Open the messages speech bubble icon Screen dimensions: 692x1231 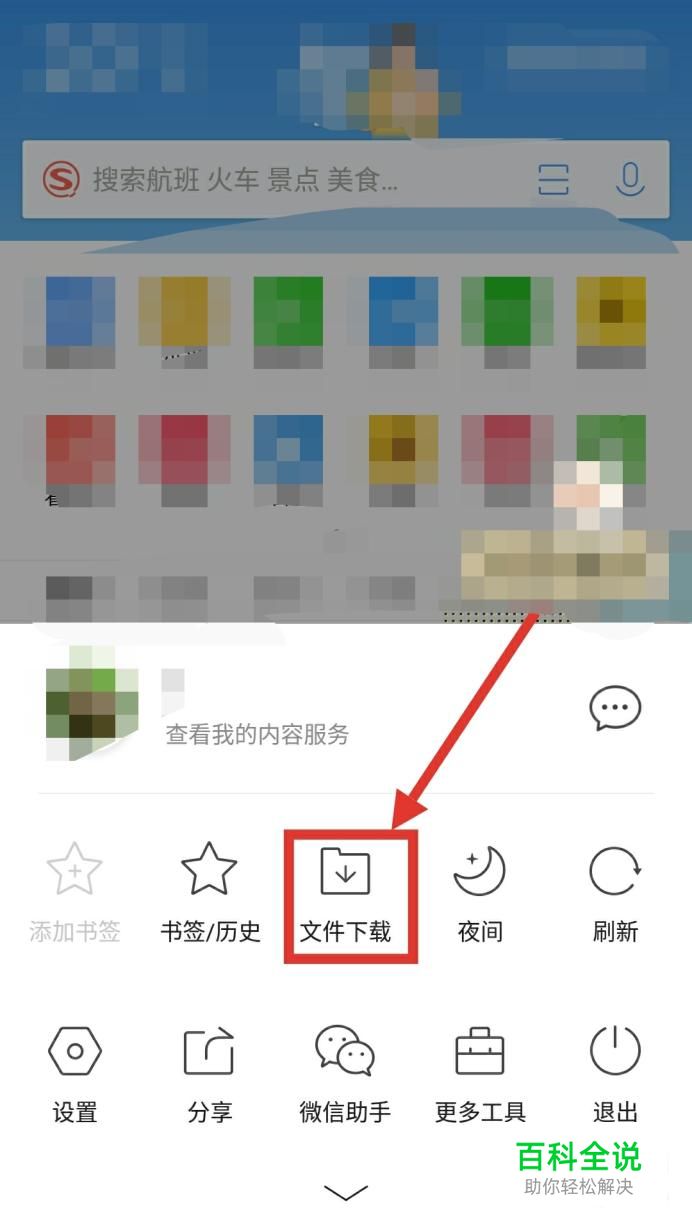click(x=614, y=709)
